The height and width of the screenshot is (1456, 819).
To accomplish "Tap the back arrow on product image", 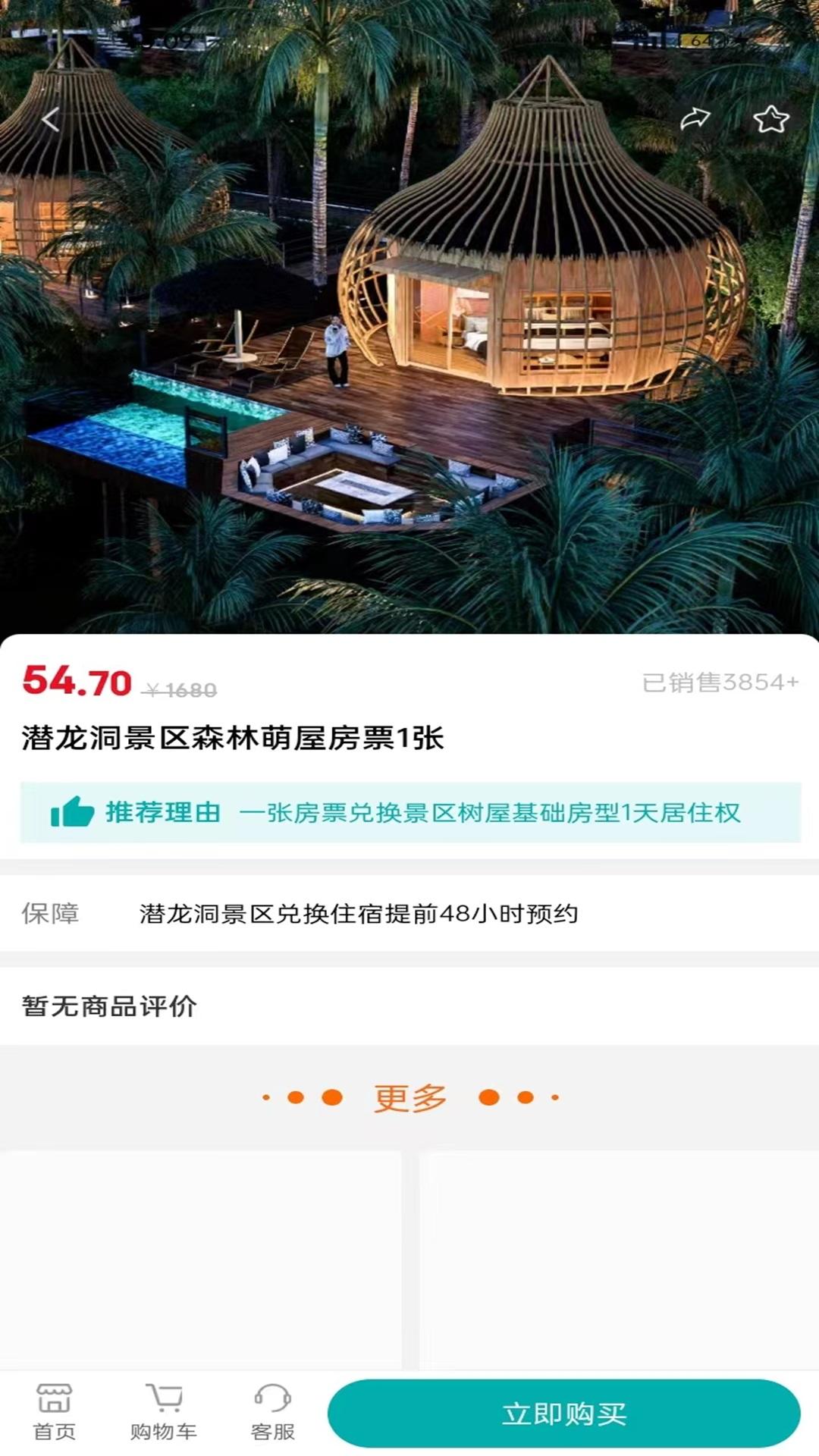I will coord(50,119).
